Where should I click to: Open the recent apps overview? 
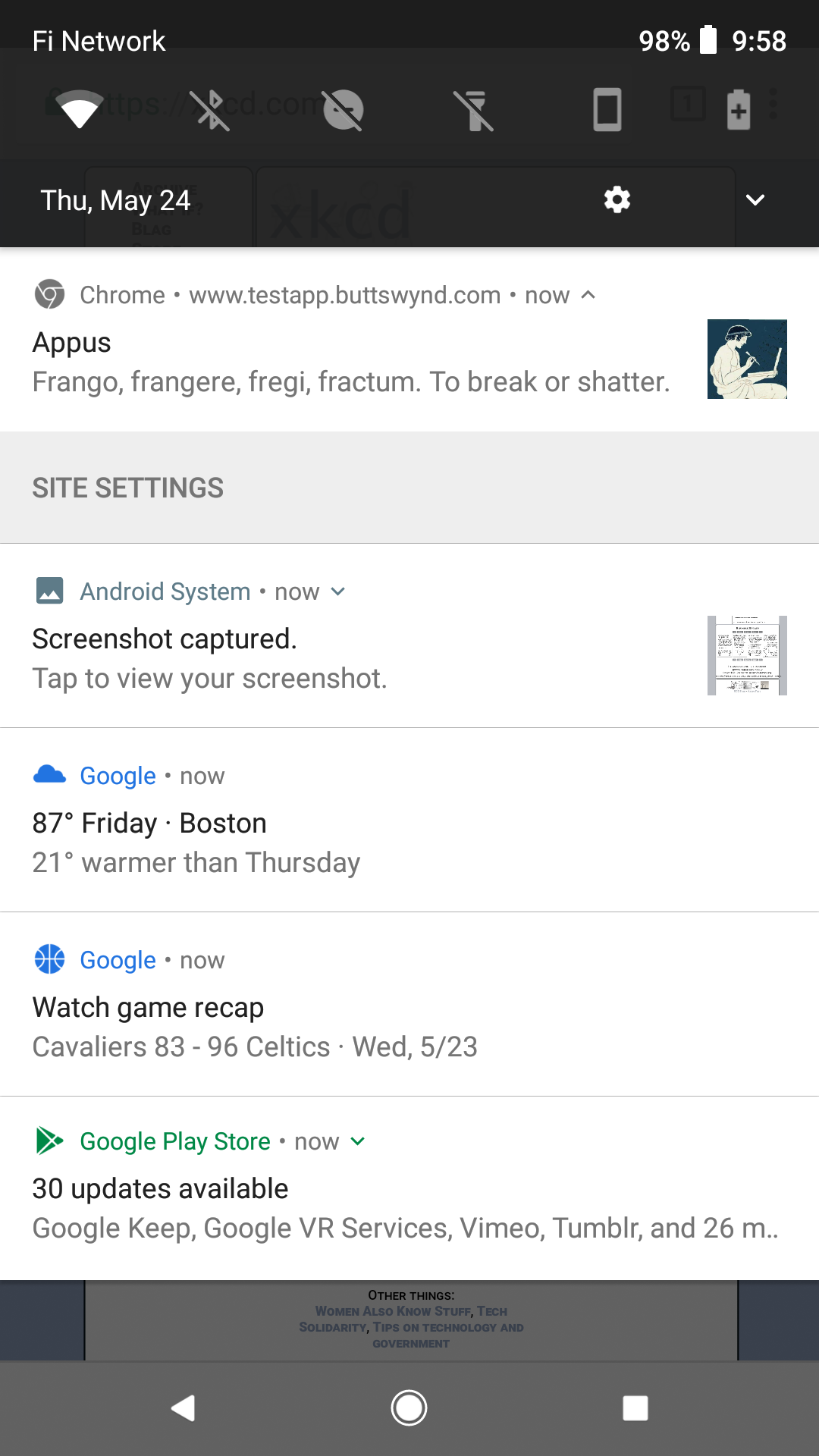(x=635, y=1408)
